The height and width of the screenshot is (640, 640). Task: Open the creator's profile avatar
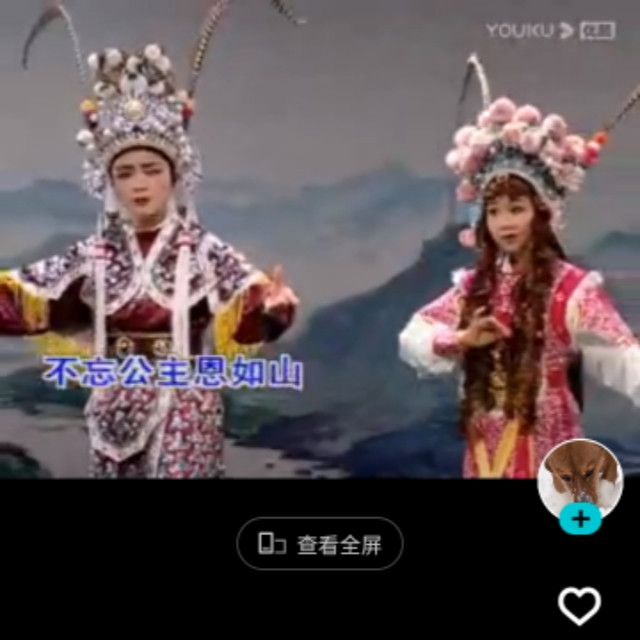(580, 477)
